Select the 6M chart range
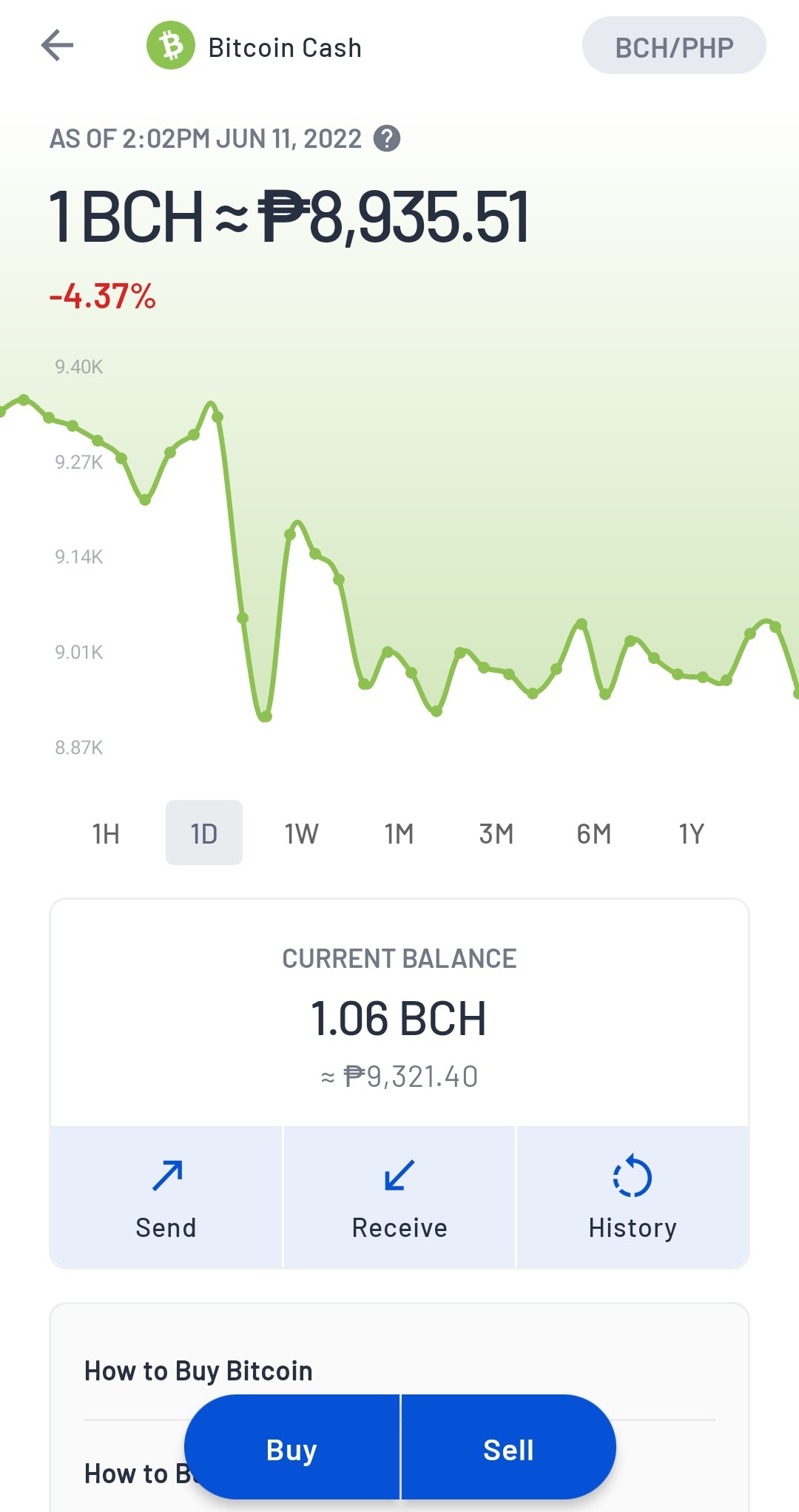Viewport: 799px width, 1512px height. coord(594,833)
